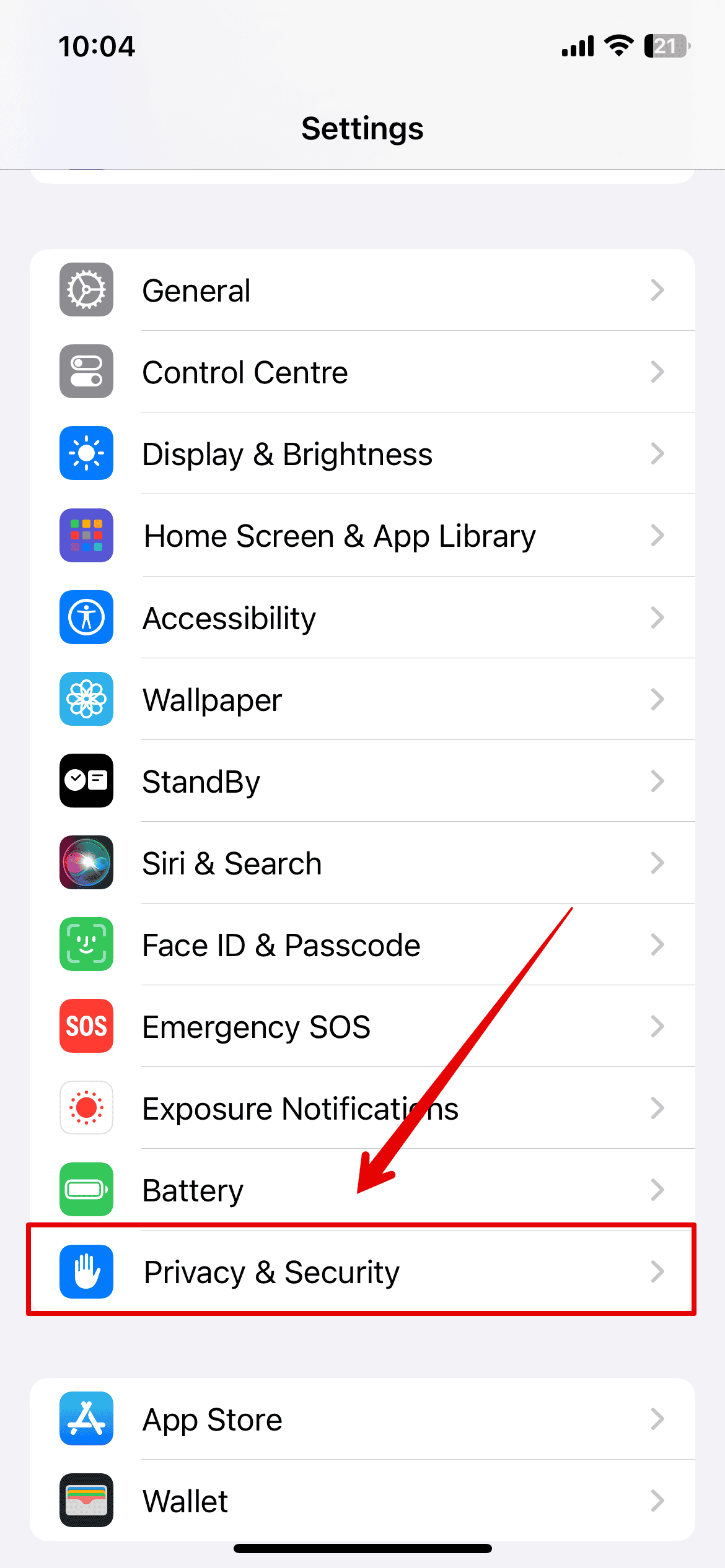
Task: Open Home Screen & App Library
Action: [362, 536]
